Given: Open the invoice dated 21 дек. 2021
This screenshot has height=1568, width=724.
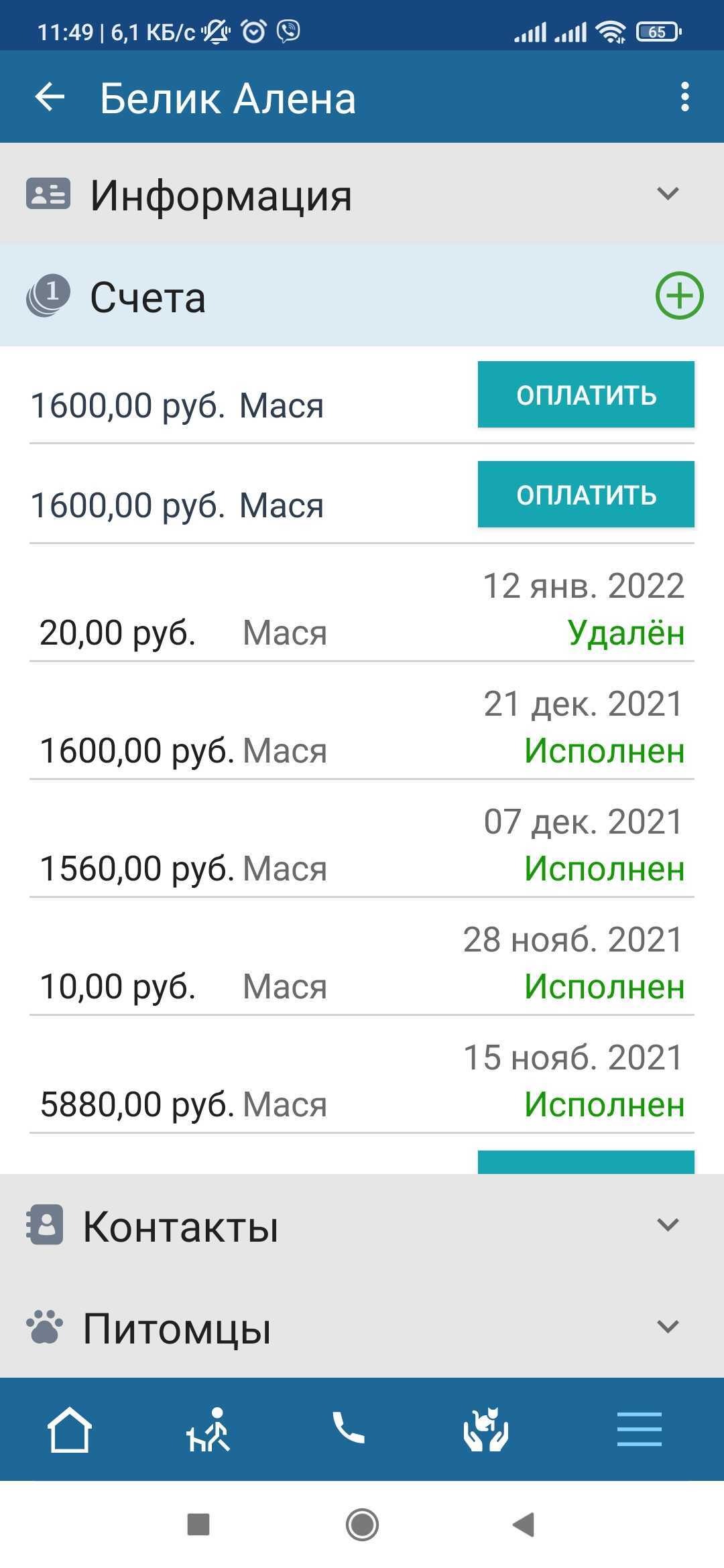Looking at the screenshot, I should coord(362,728).
